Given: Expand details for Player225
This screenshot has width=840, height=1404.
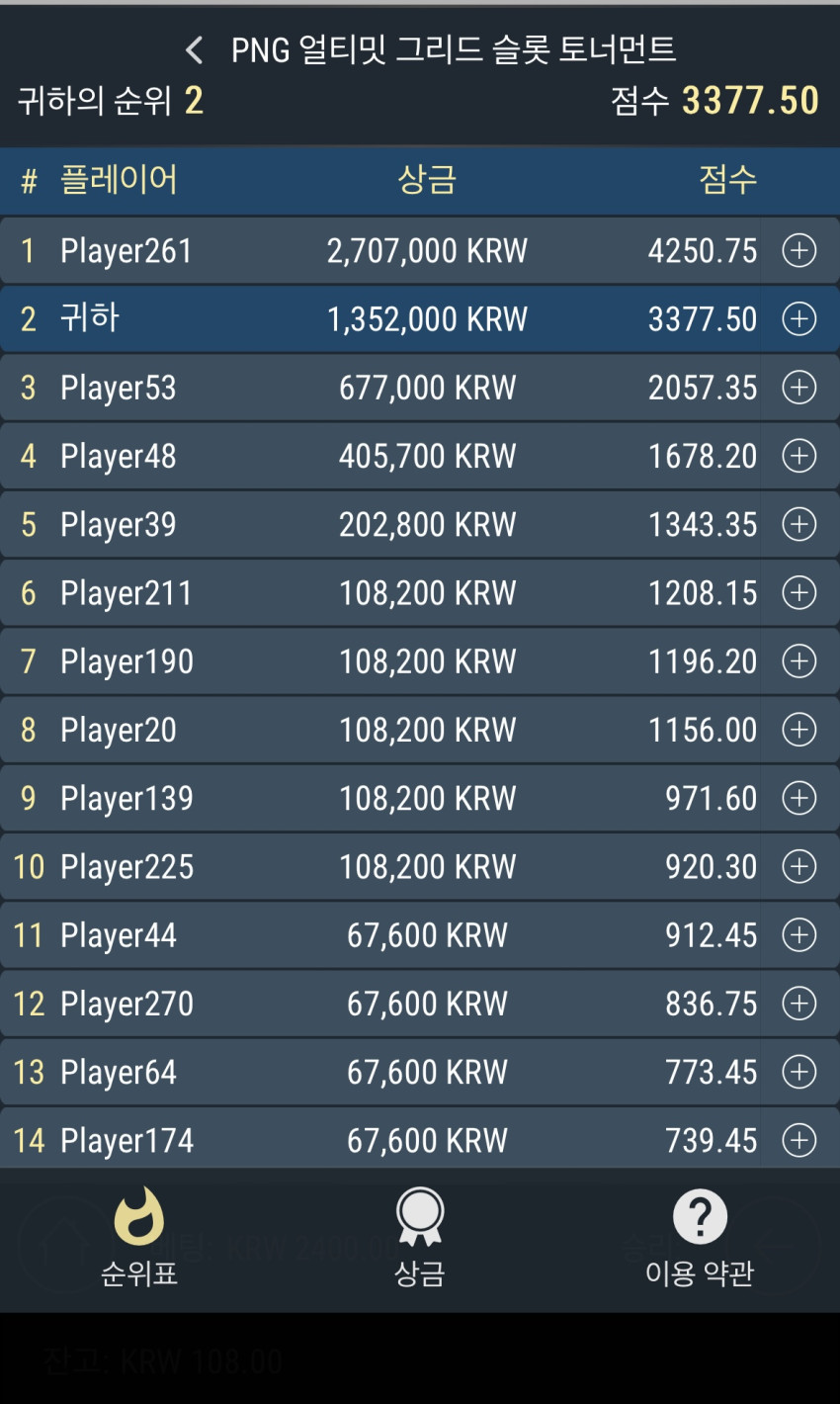Looking at the screenshot, I should coord(798,866).
